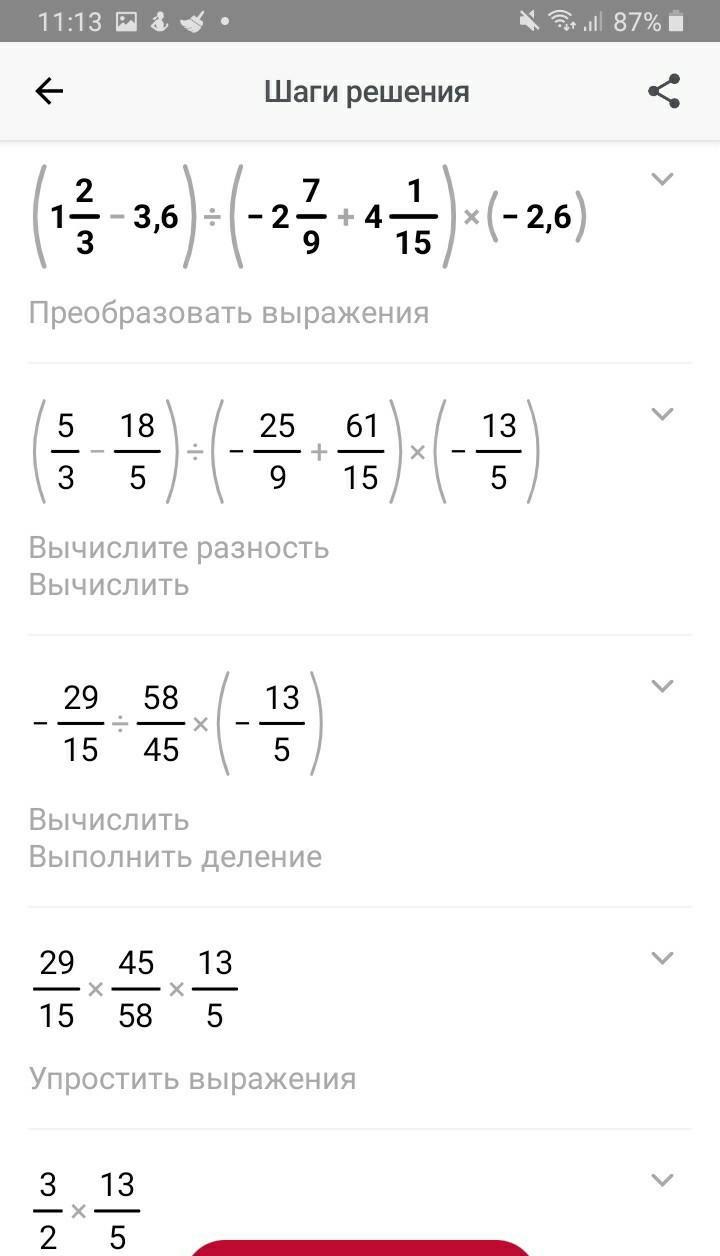
Task: Tap the red button at the bottom
Action: (360, 1248)
